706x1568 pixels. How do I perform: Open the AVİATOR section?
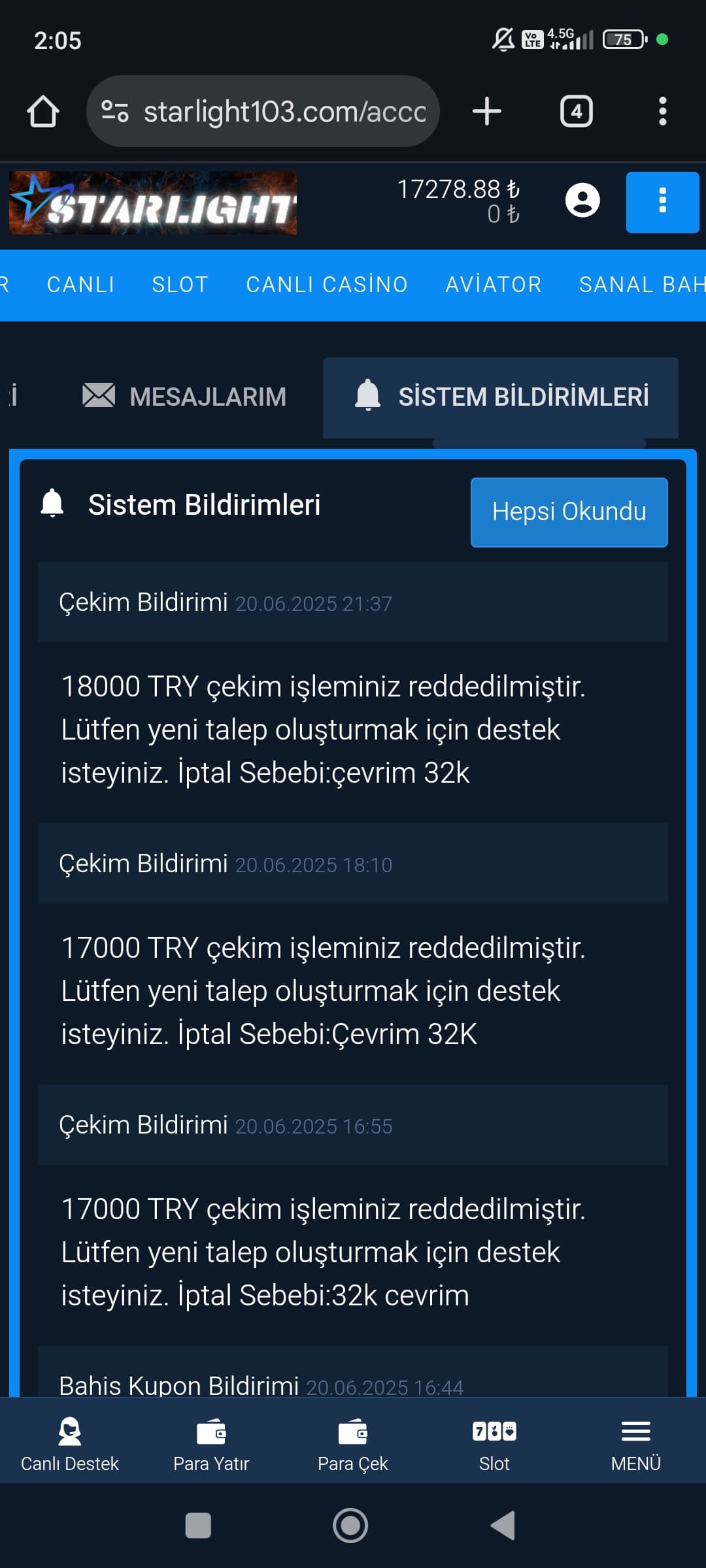[x=494, y=285]
